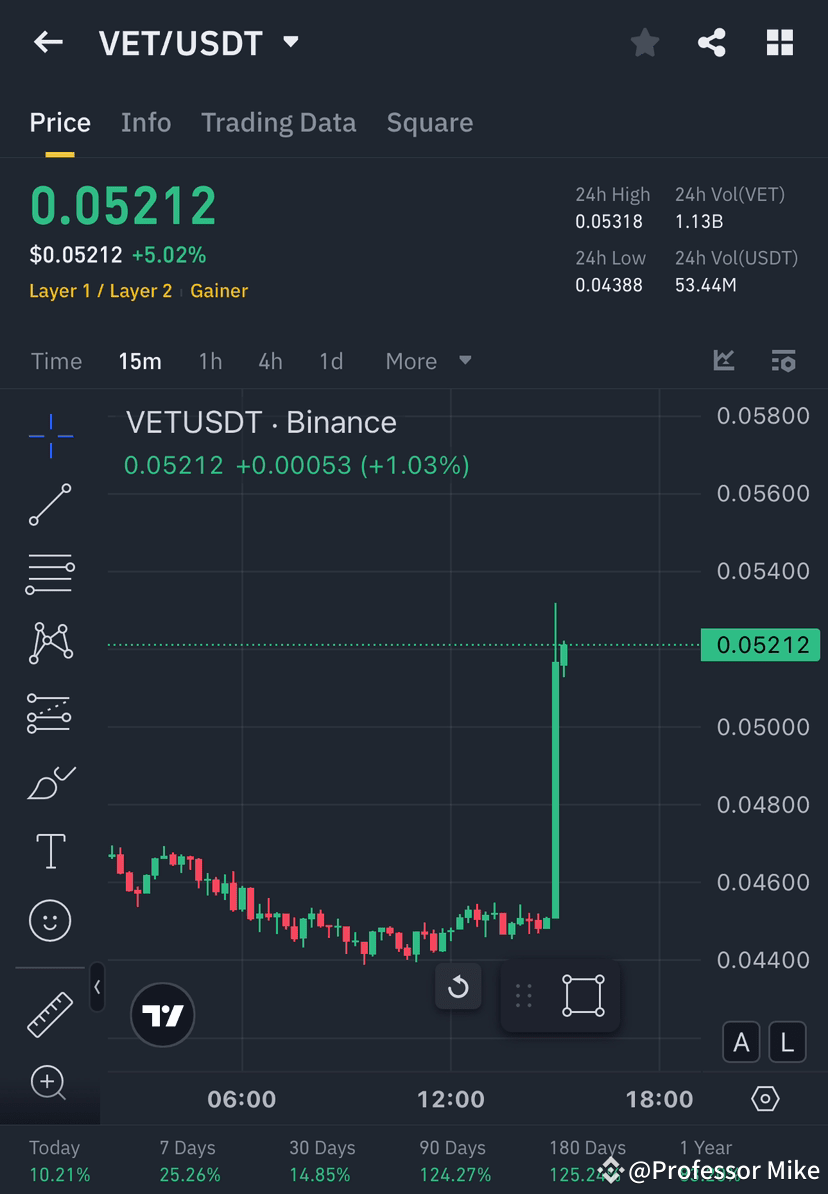Select the trend line drawing tool
This screenshot has width=828, height=1194.
[x=50, y=505]
